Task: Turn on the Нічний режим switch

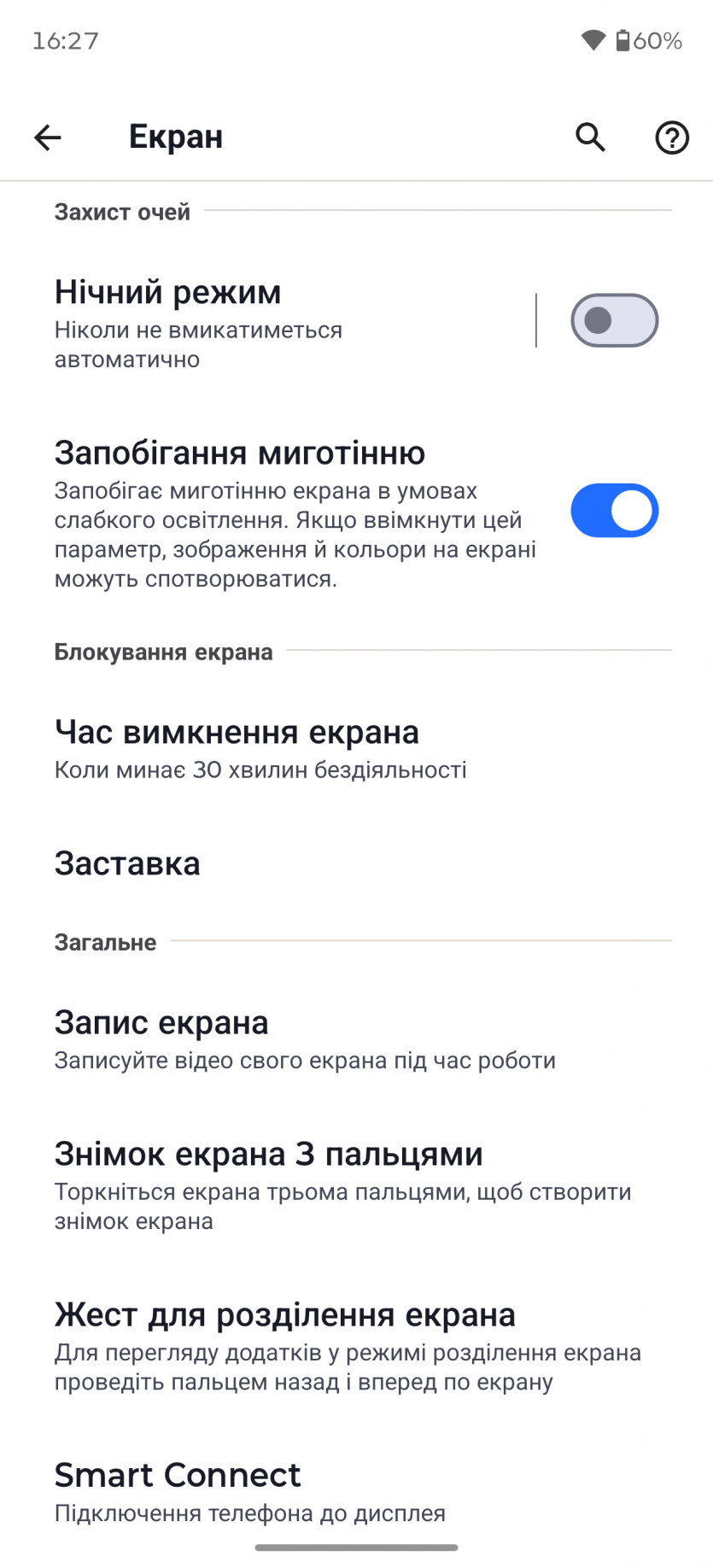Action: (614, 321)
